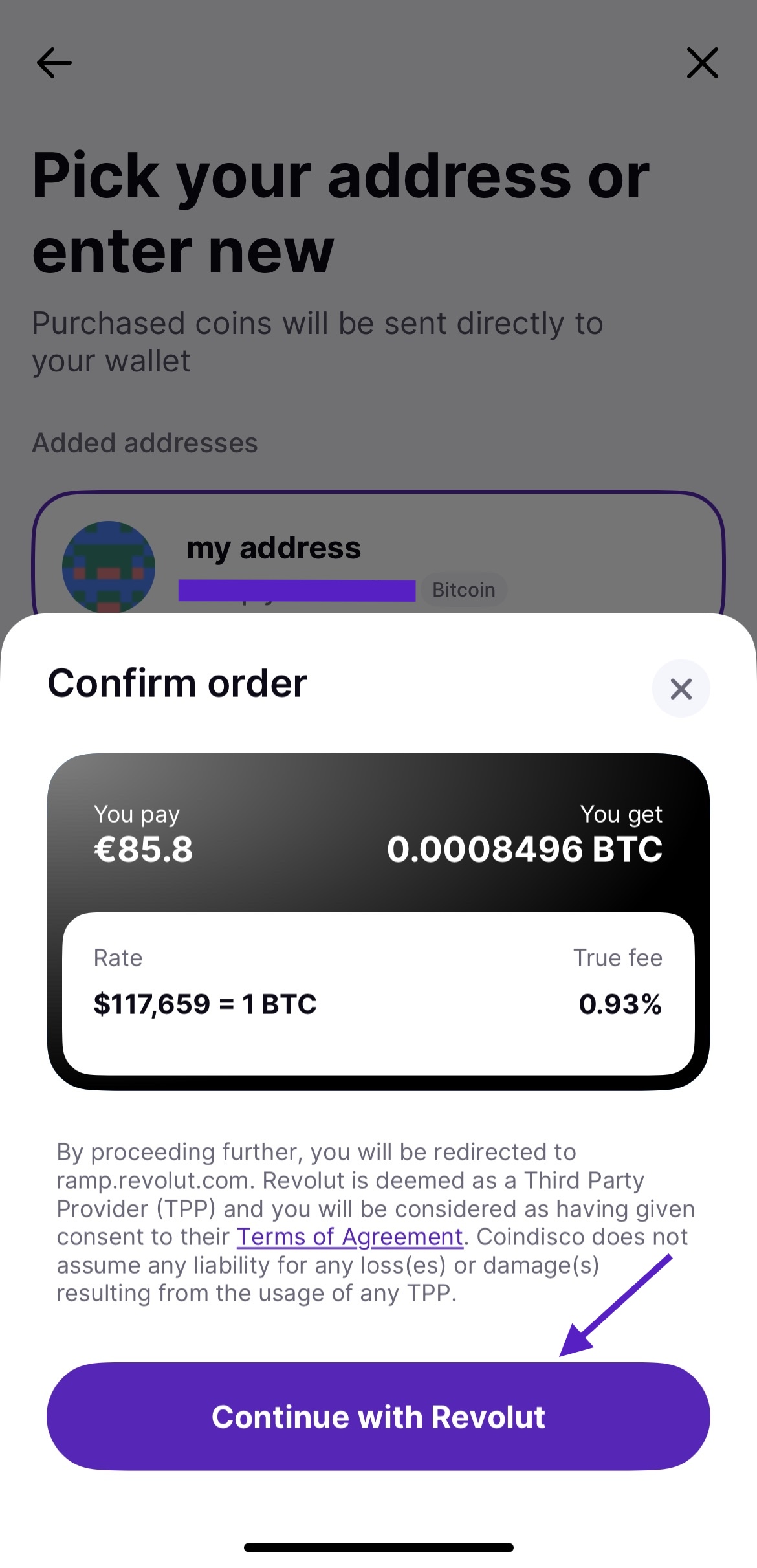Go back with the arrow icon
Image resolution: width=757 pixels, height=1568 pixels.
(54, 63)
